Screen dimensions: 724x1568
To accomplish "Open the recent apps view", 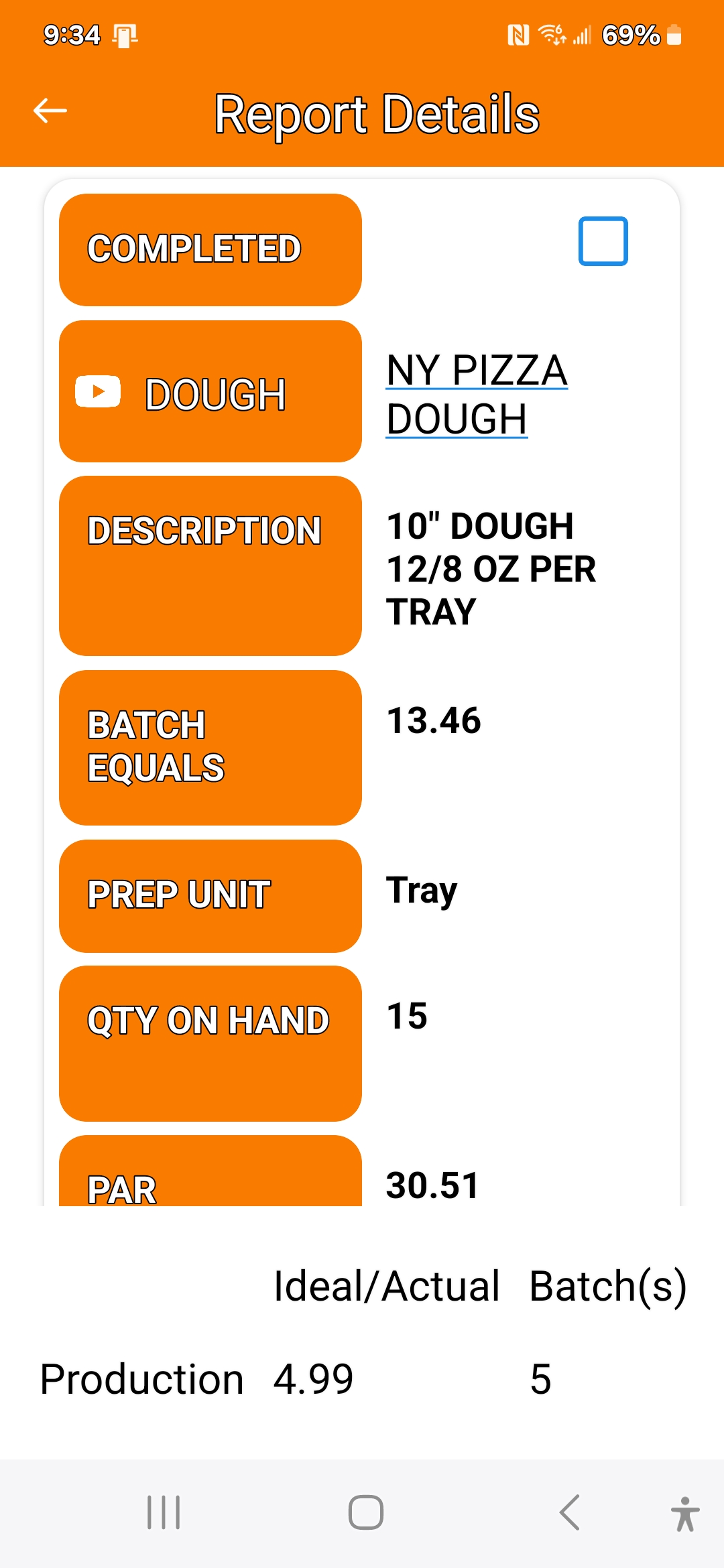I will click(164, 1512).
